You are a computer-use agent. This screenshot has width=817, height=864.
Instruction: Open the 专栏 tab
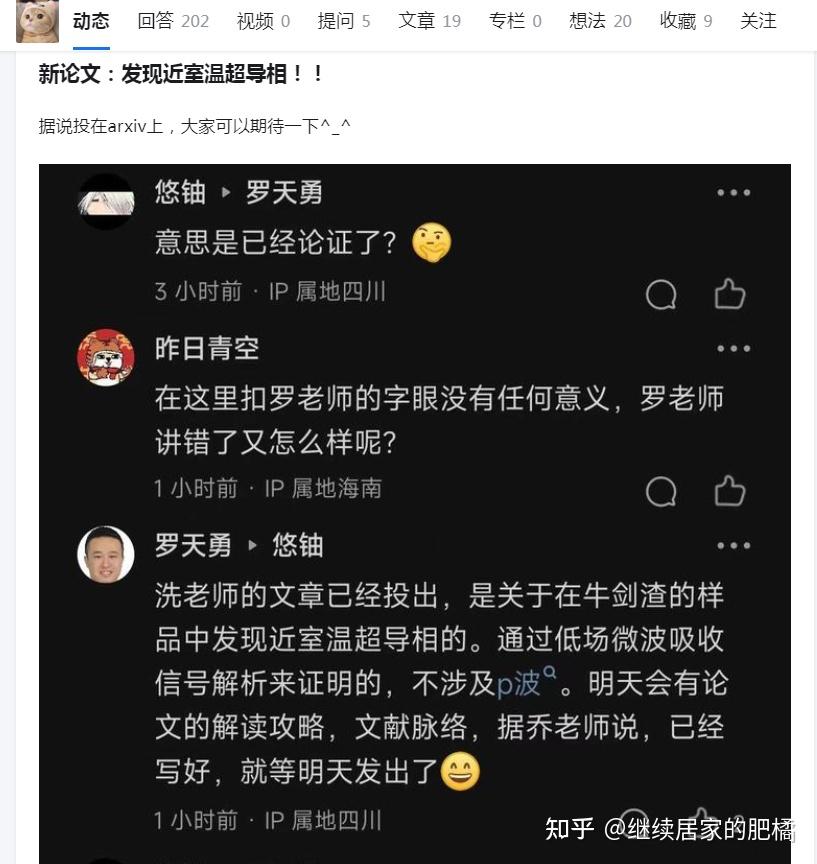click(x=515, y=21)
